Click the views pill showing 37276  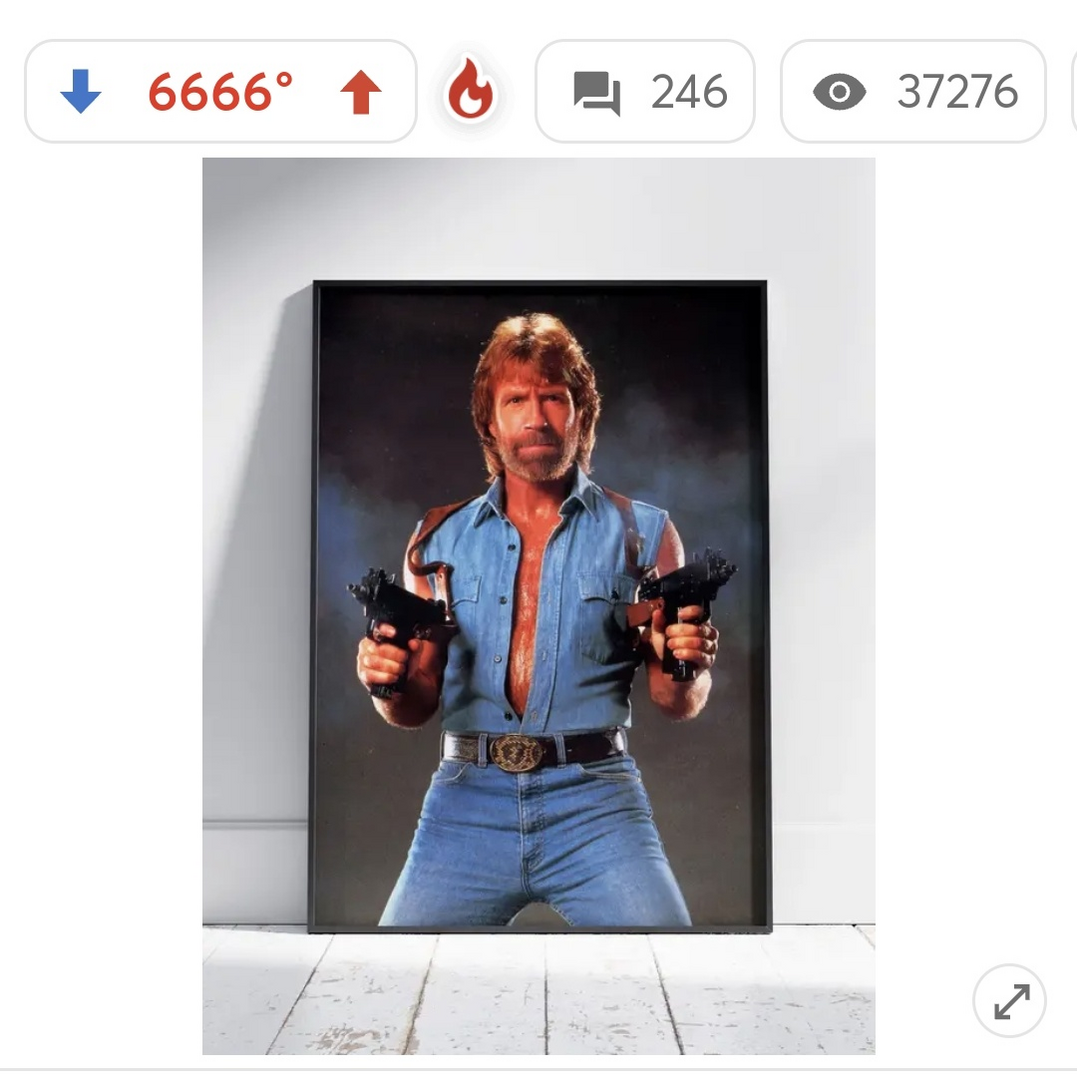point(912,91)
